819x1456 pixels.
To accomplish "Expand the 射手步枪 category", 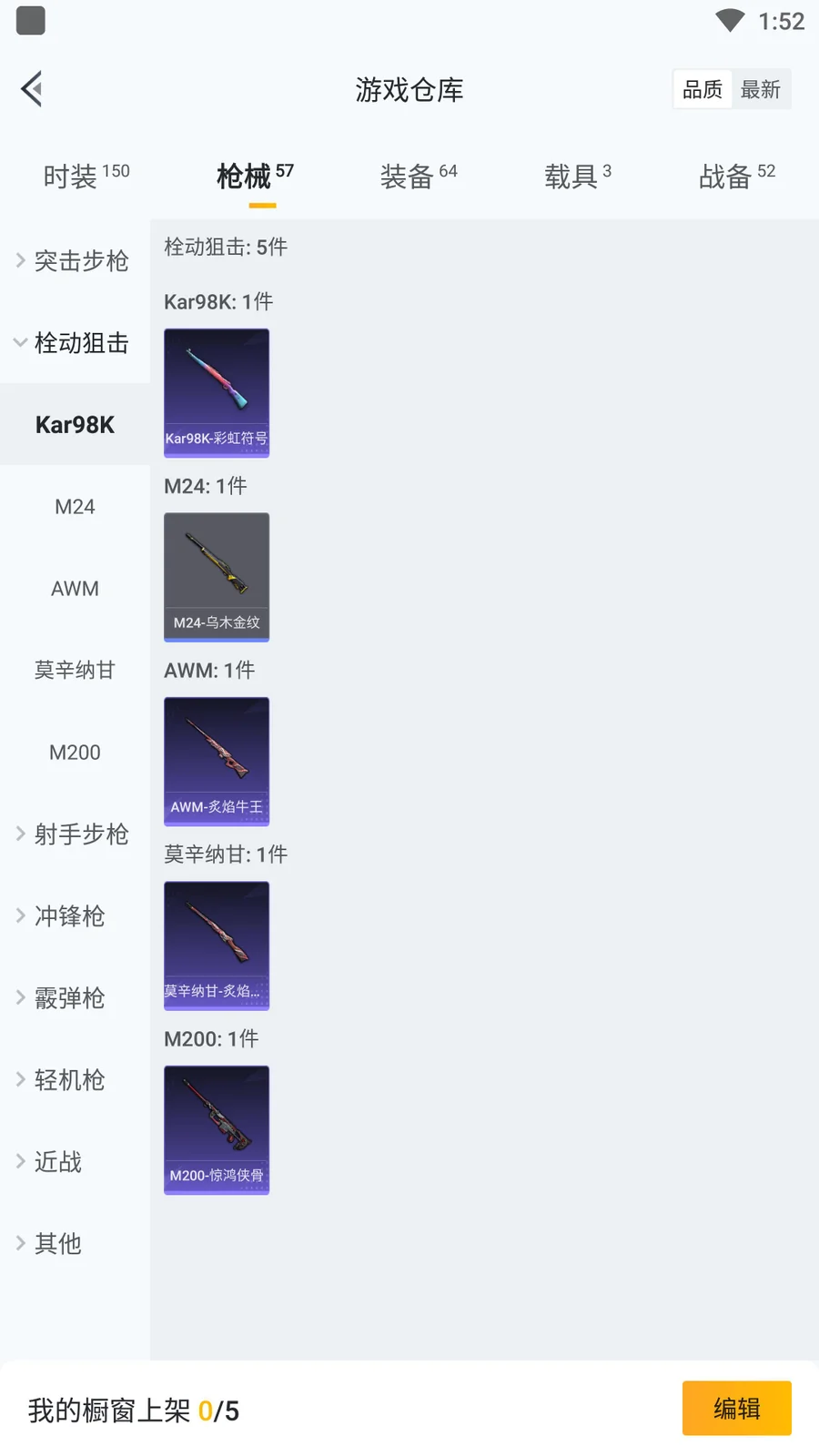I will 75,834.
